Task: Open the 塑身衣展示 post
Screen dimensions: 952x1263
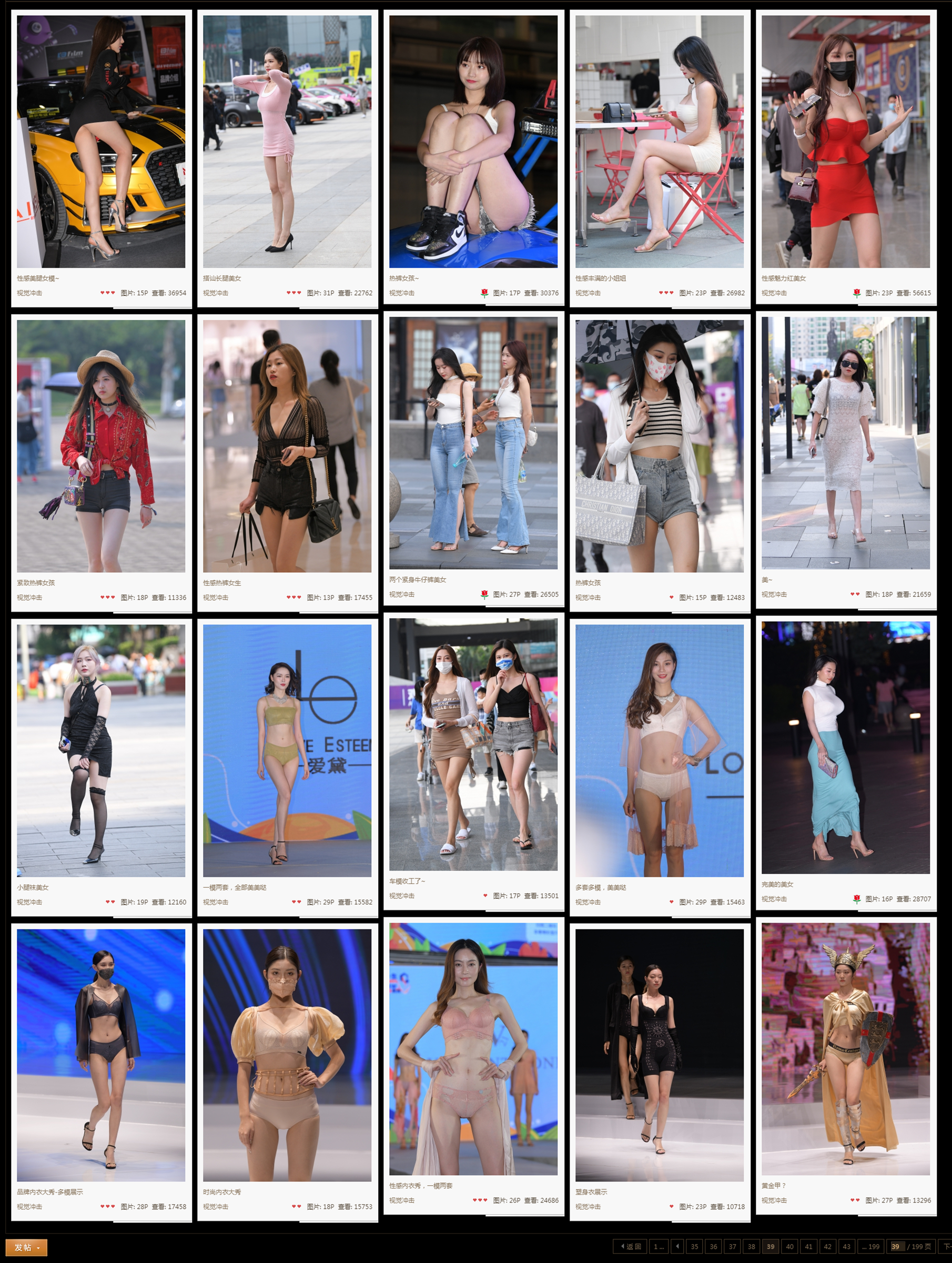Action: point(591,1192)
